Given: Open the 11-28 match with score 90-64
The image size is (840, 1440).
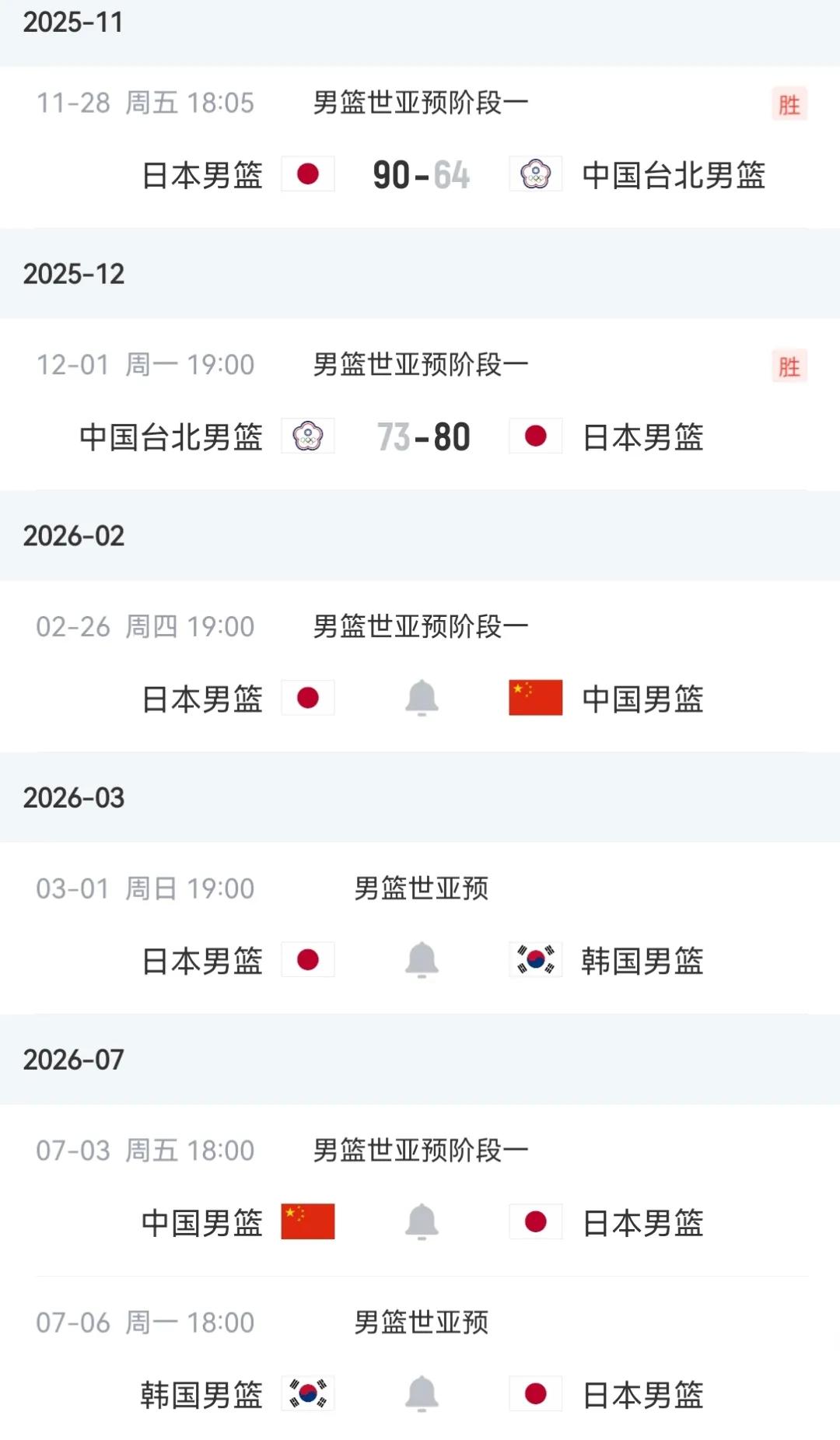Looking at the screenshot, I should tap(421, 175).
